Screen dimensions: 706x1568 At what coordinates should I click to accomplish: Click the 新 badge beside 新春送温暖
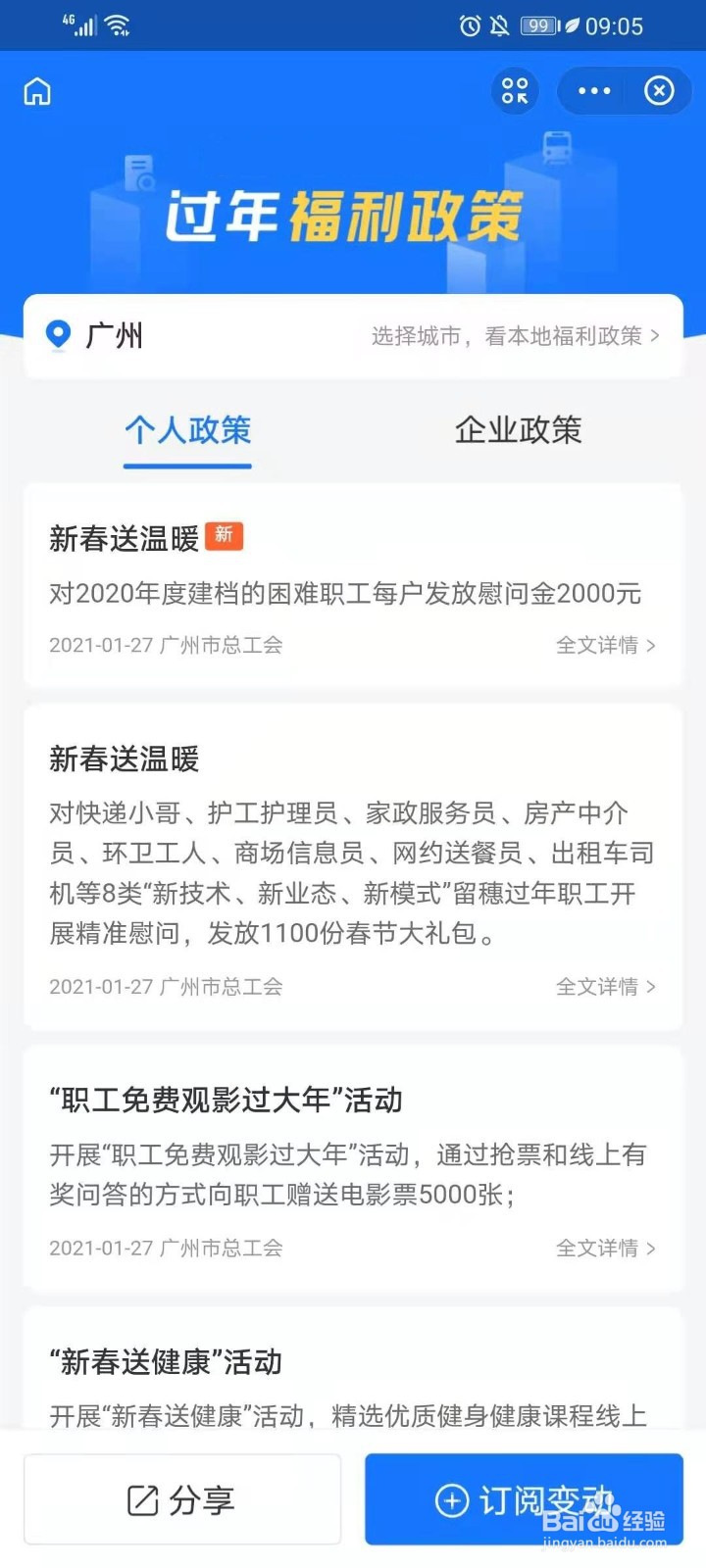coord(225,536)
